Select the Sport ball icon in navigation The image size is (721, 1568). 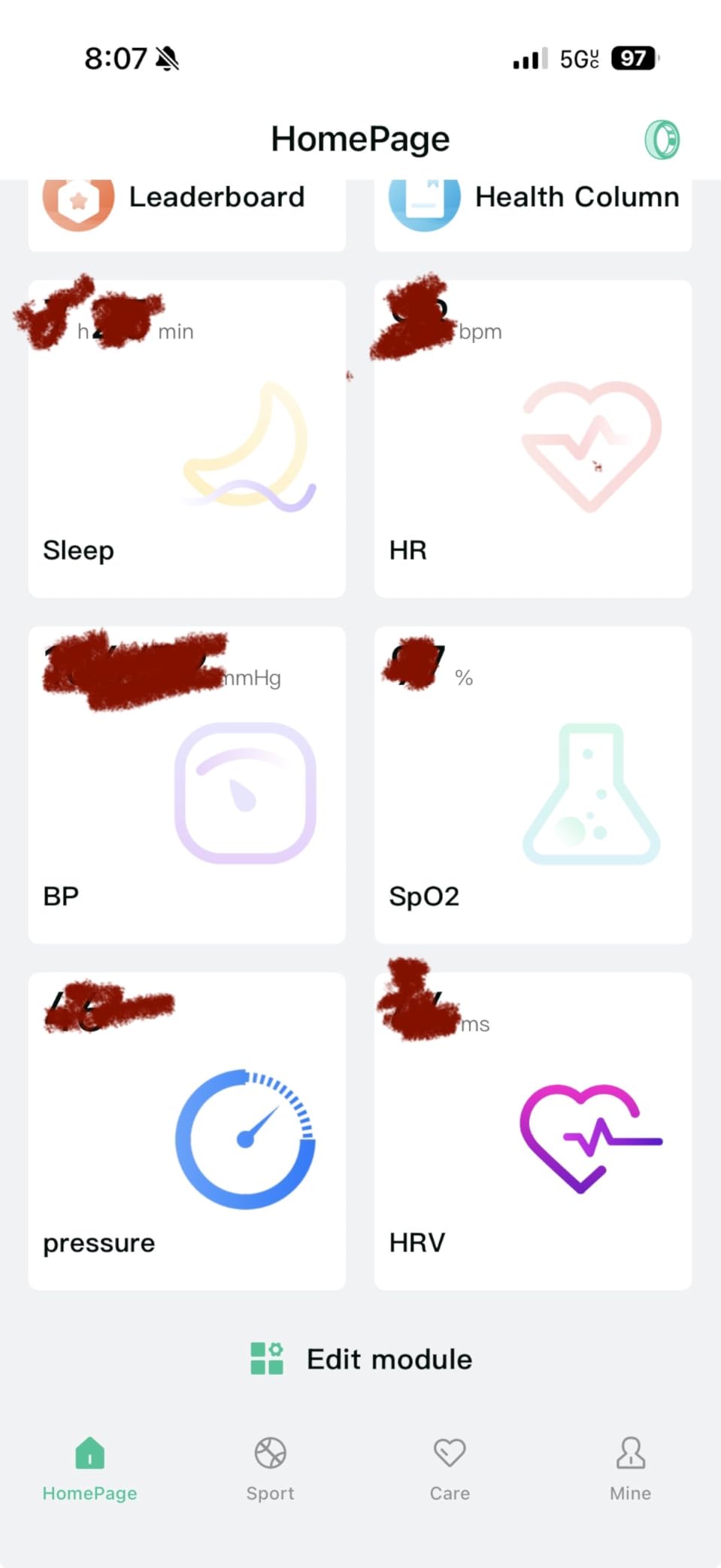(x=270, y=1453)
